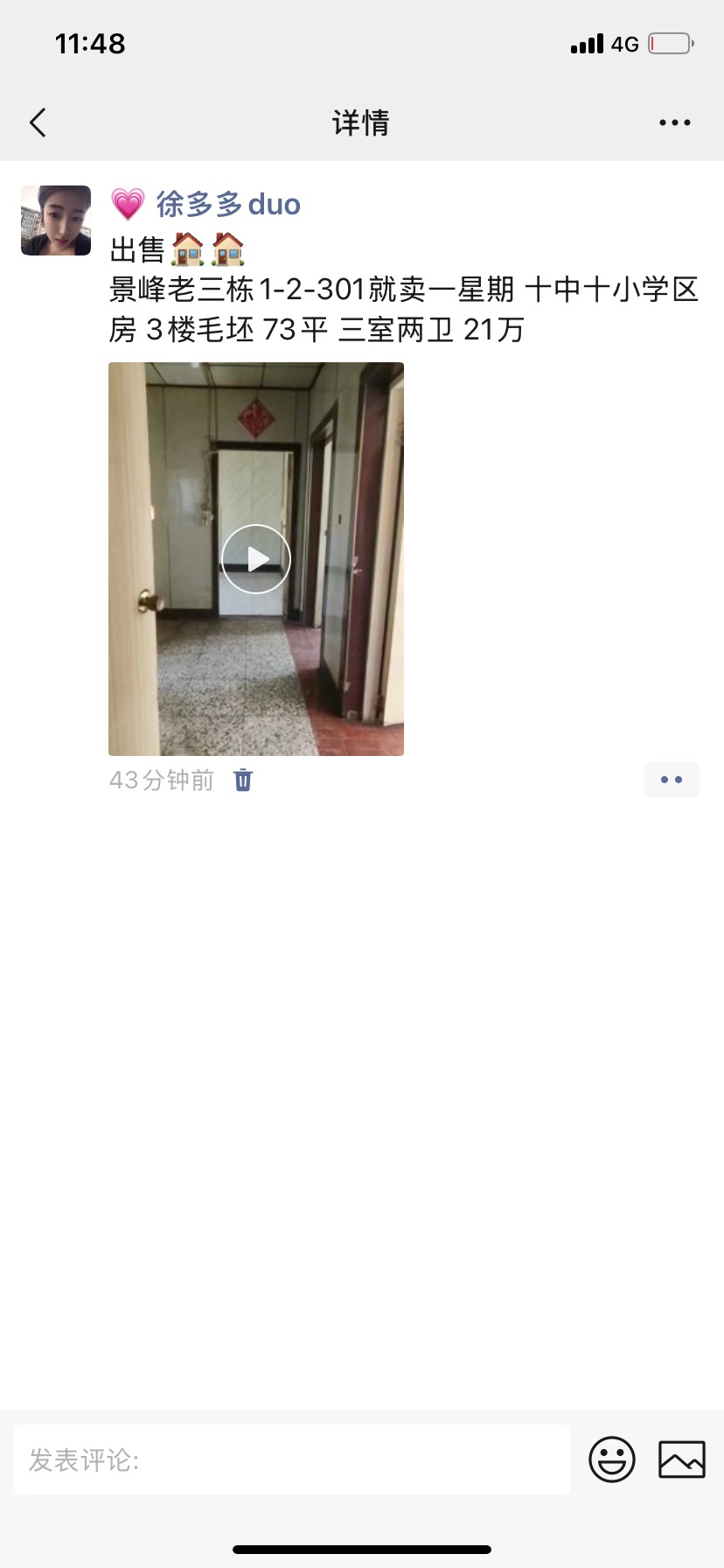
Task: Open the emoji picker
Action: (612, 1459)
